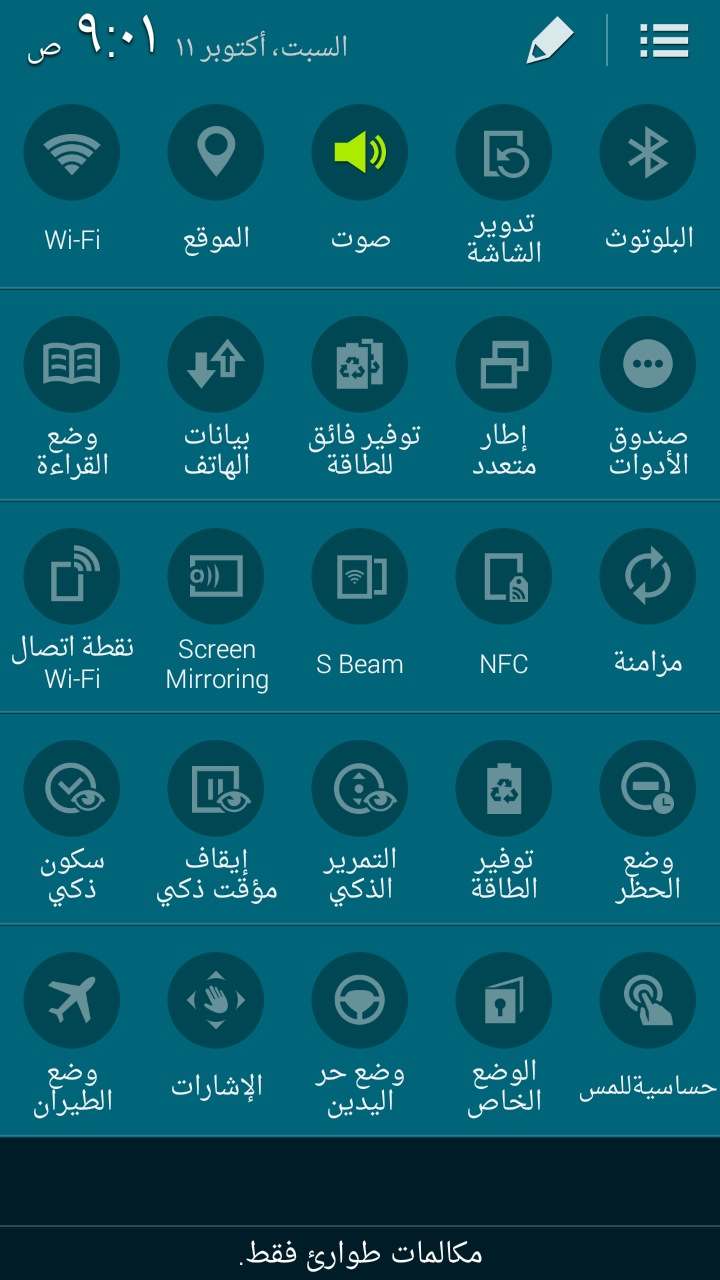Enable البلوتوث Bluetooth
Viewport: 720px width, 1280px height.
[648, 153]
